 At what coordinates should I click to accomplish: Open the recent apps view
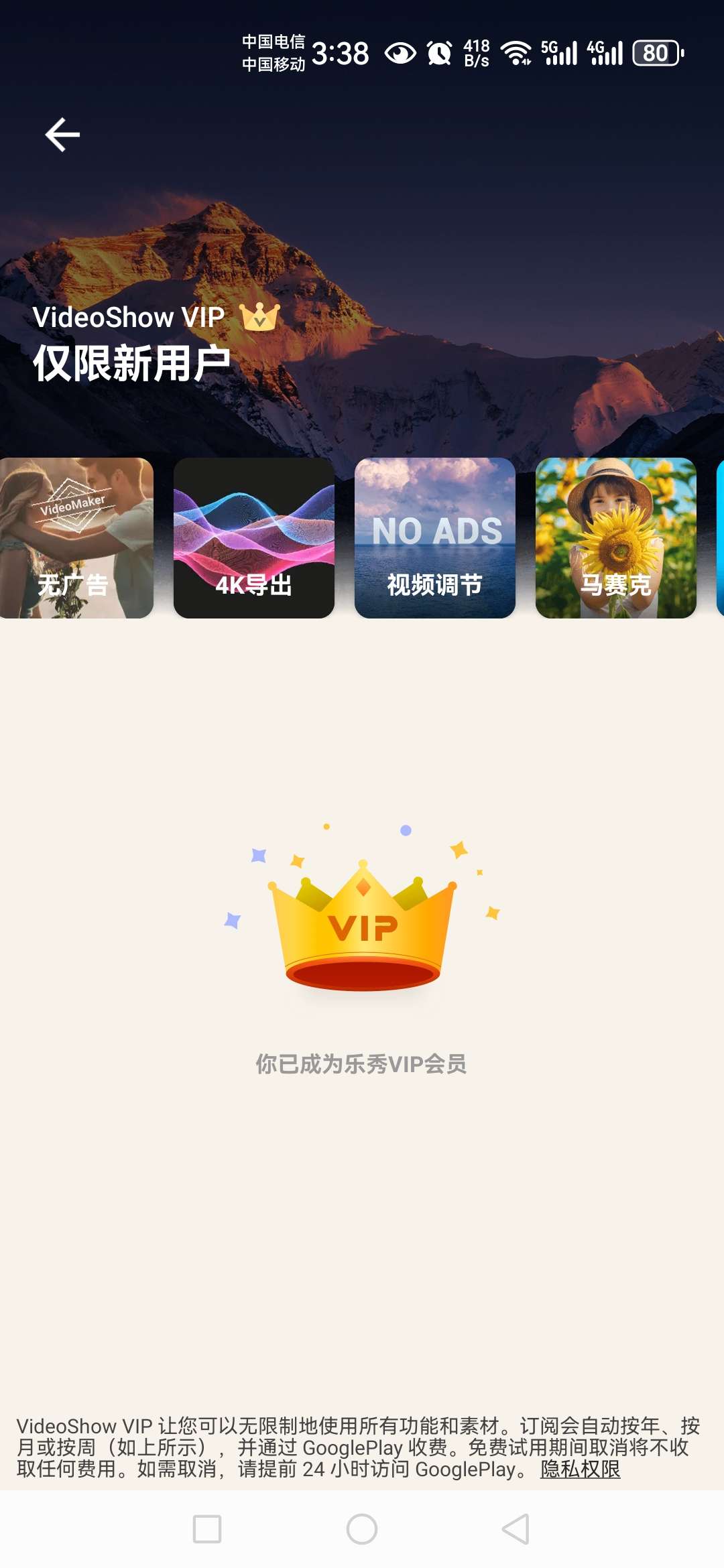coord(207,1529)
